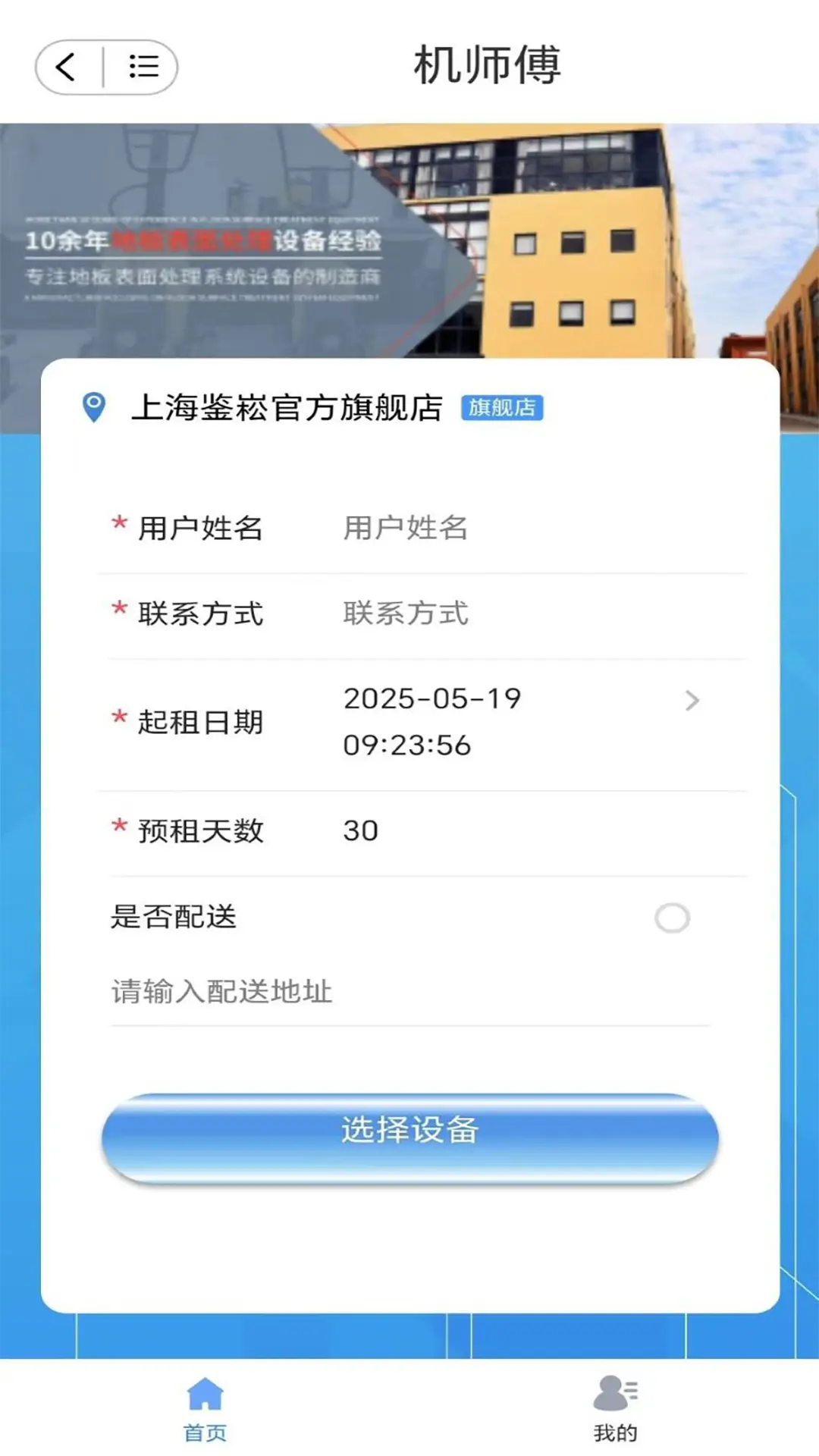Focus the 请输入配送地址 address field

click(x=409, y=992)
